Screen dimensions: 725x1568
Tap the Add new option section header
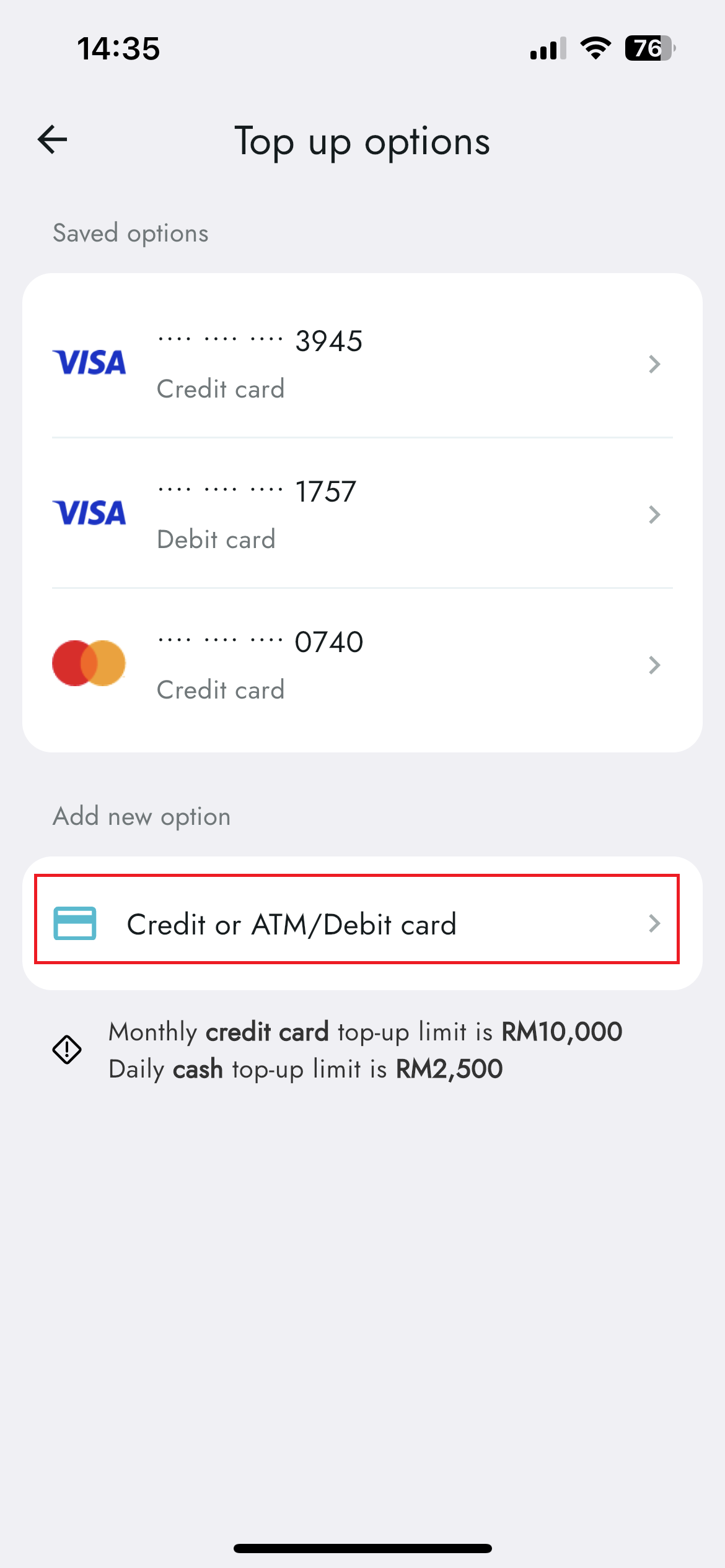[141, 816]
